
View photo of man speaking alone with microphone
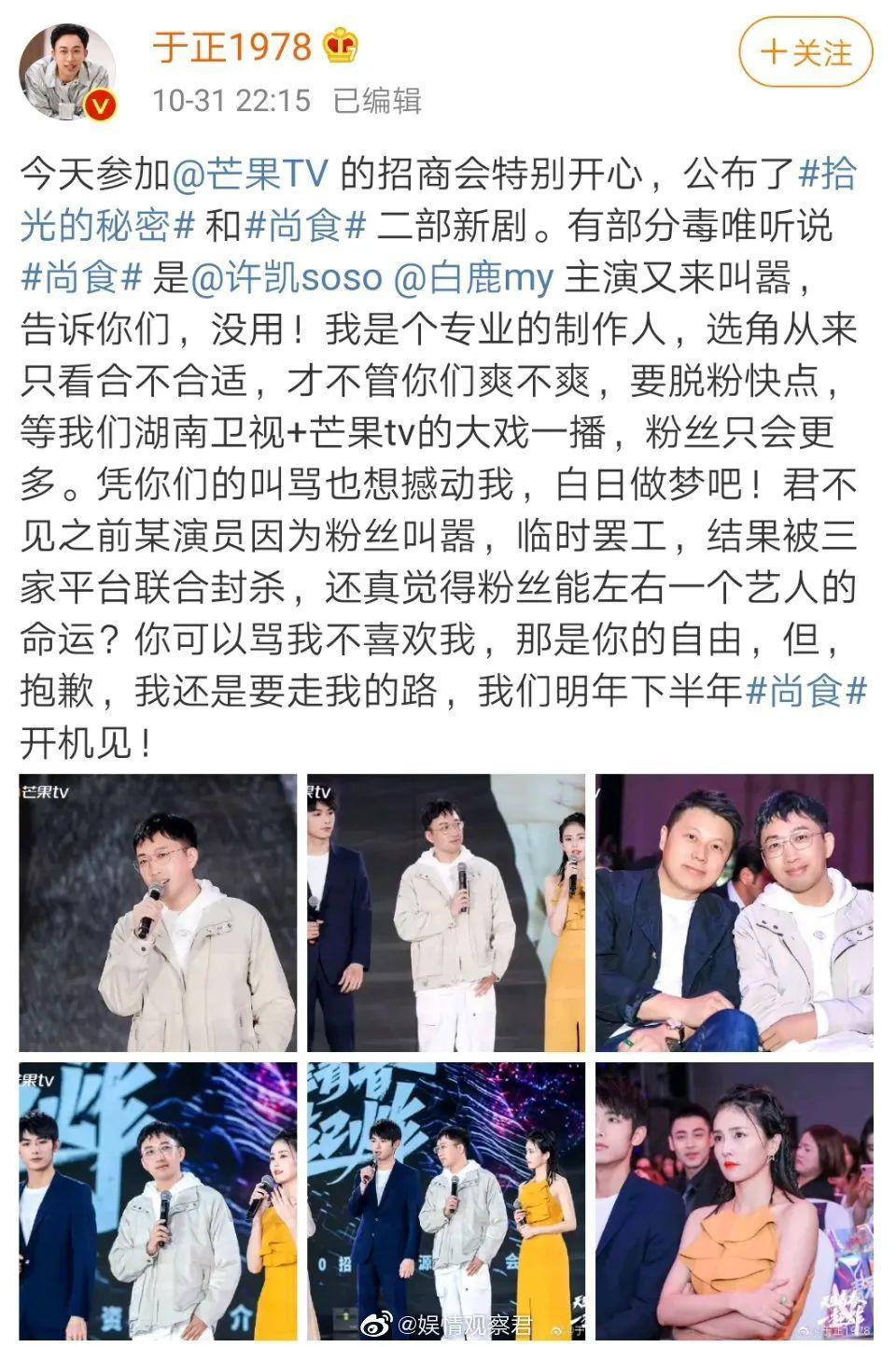coord(158,912)
